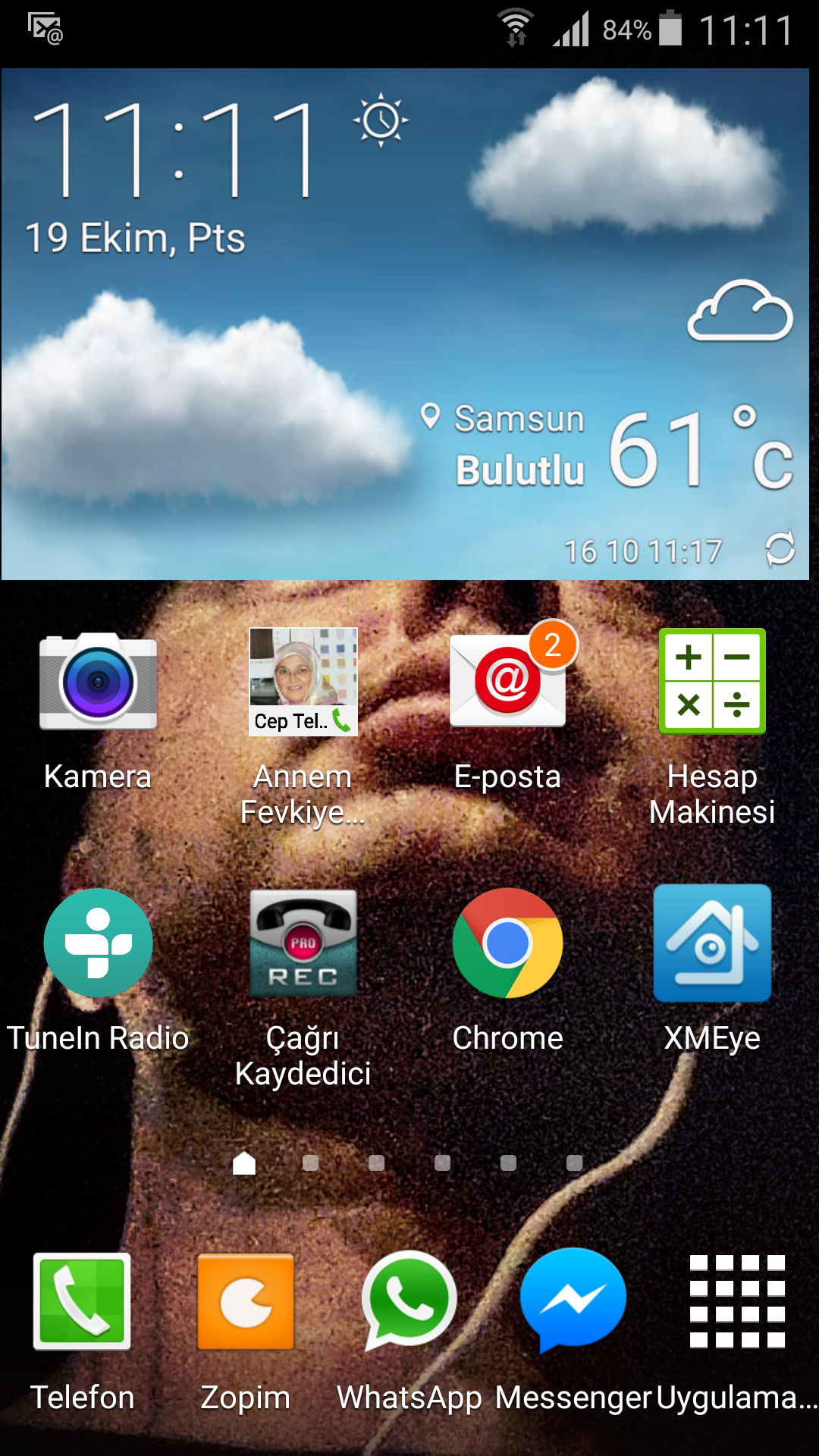
Task: Open Messenger
Action: tap(573, 1301)
